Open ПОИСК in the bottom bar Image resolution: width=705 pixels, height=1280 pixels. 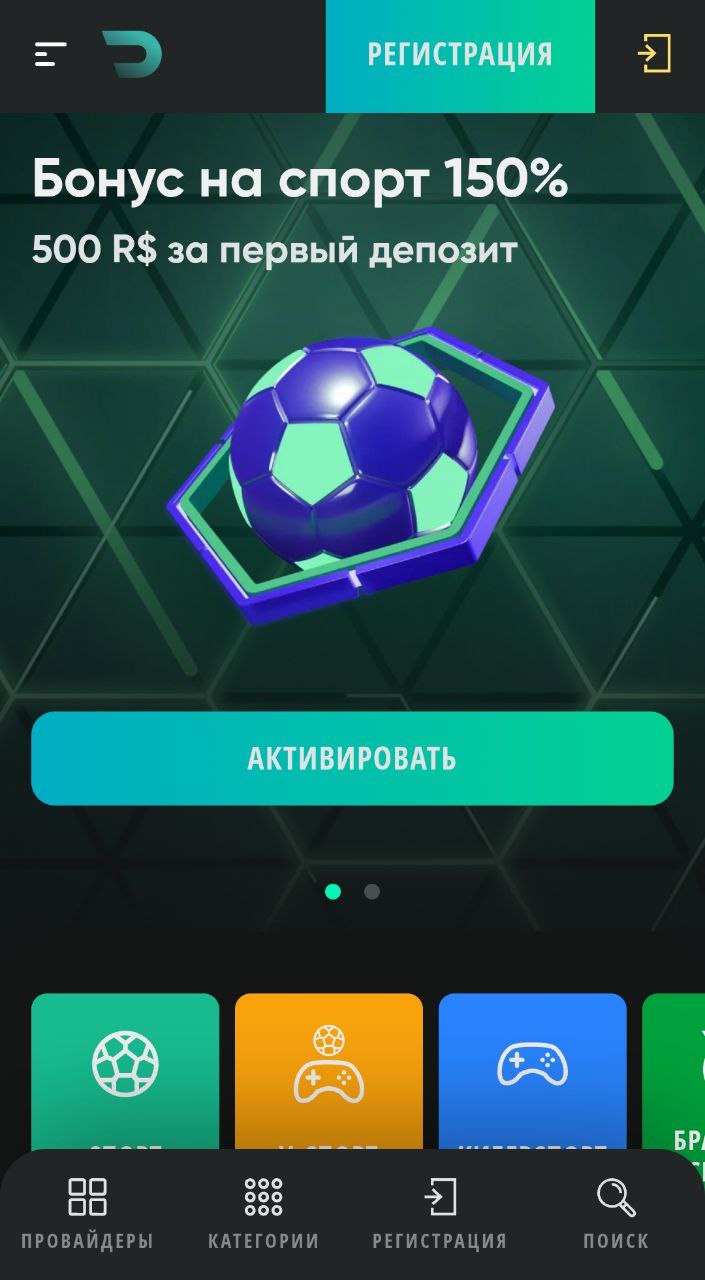point(616,1213)
